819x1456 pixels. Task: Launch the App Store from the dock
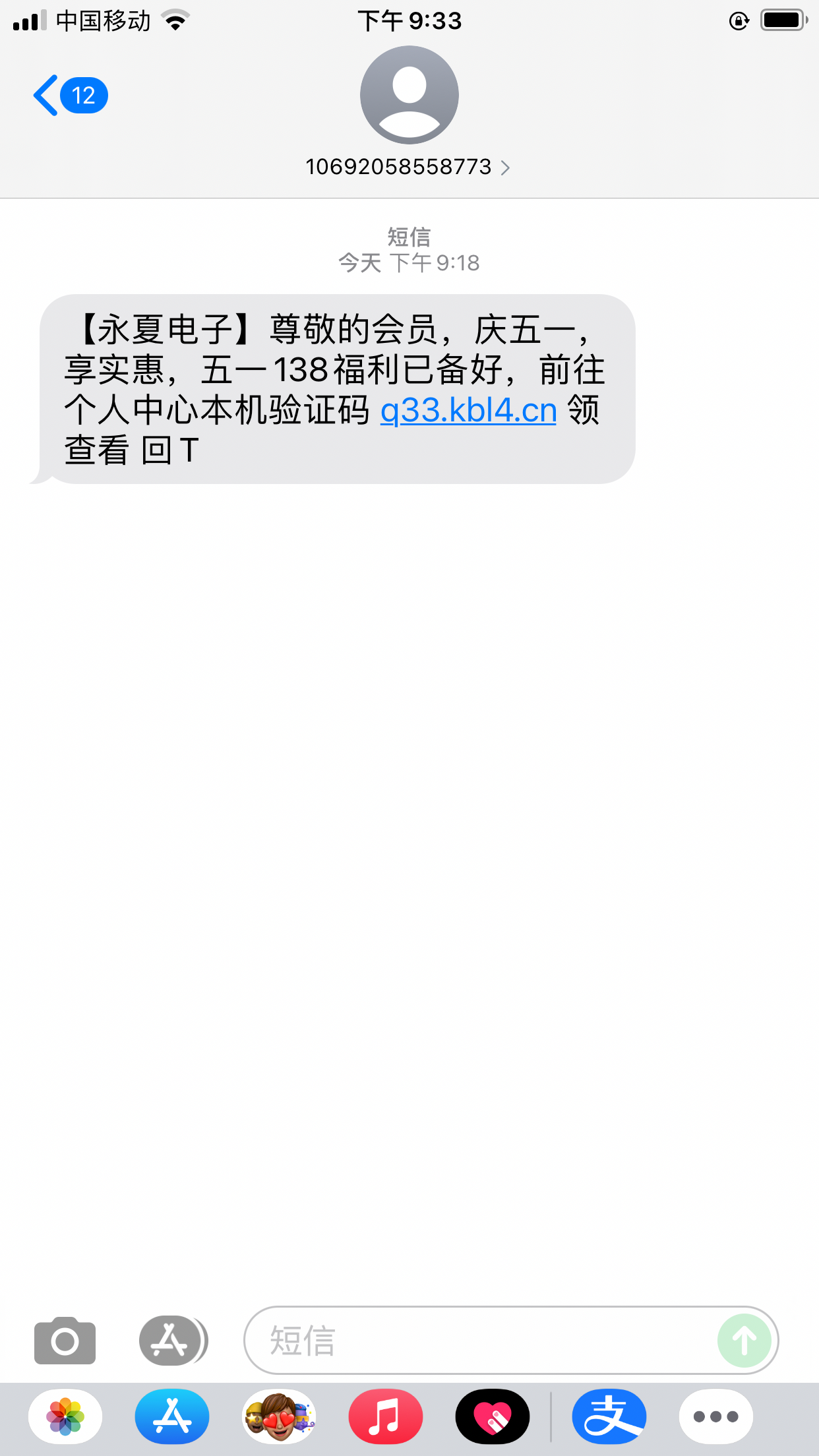click(172, 1415)
